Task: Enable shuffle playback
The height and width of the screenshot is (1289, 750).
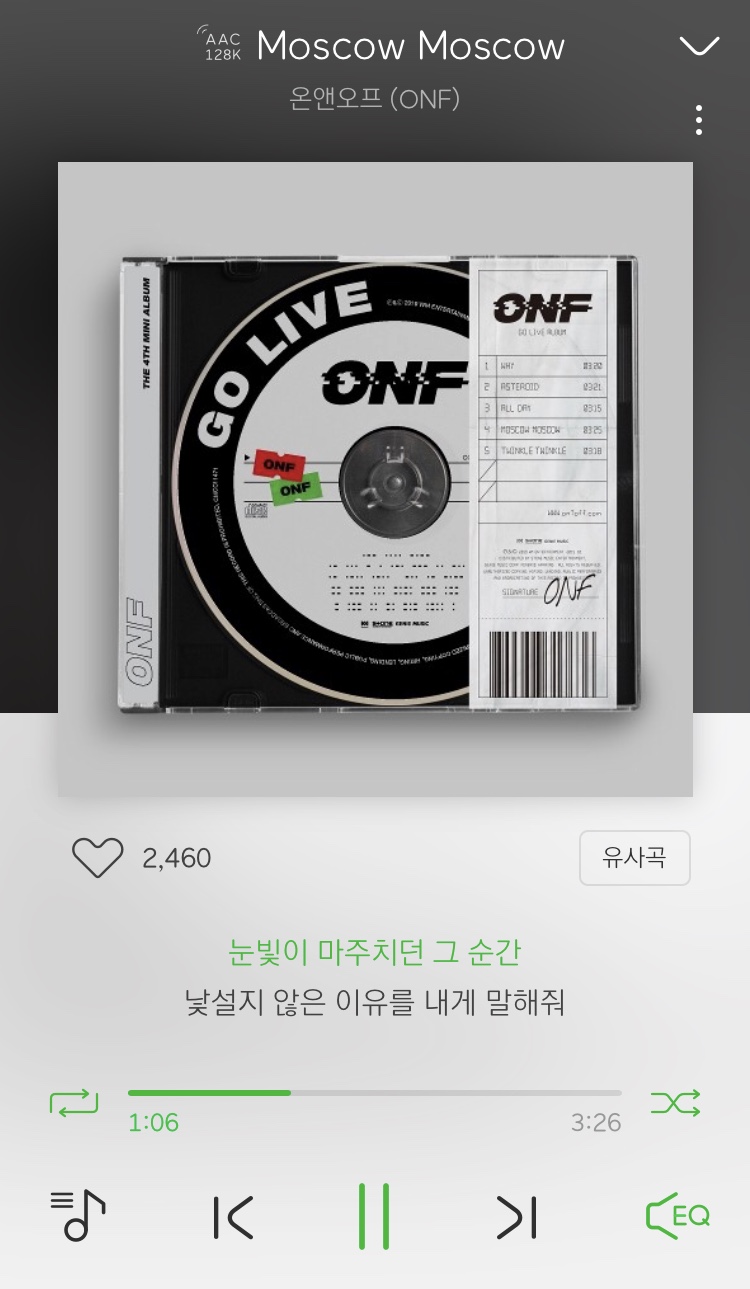Action: (676, 1102)
